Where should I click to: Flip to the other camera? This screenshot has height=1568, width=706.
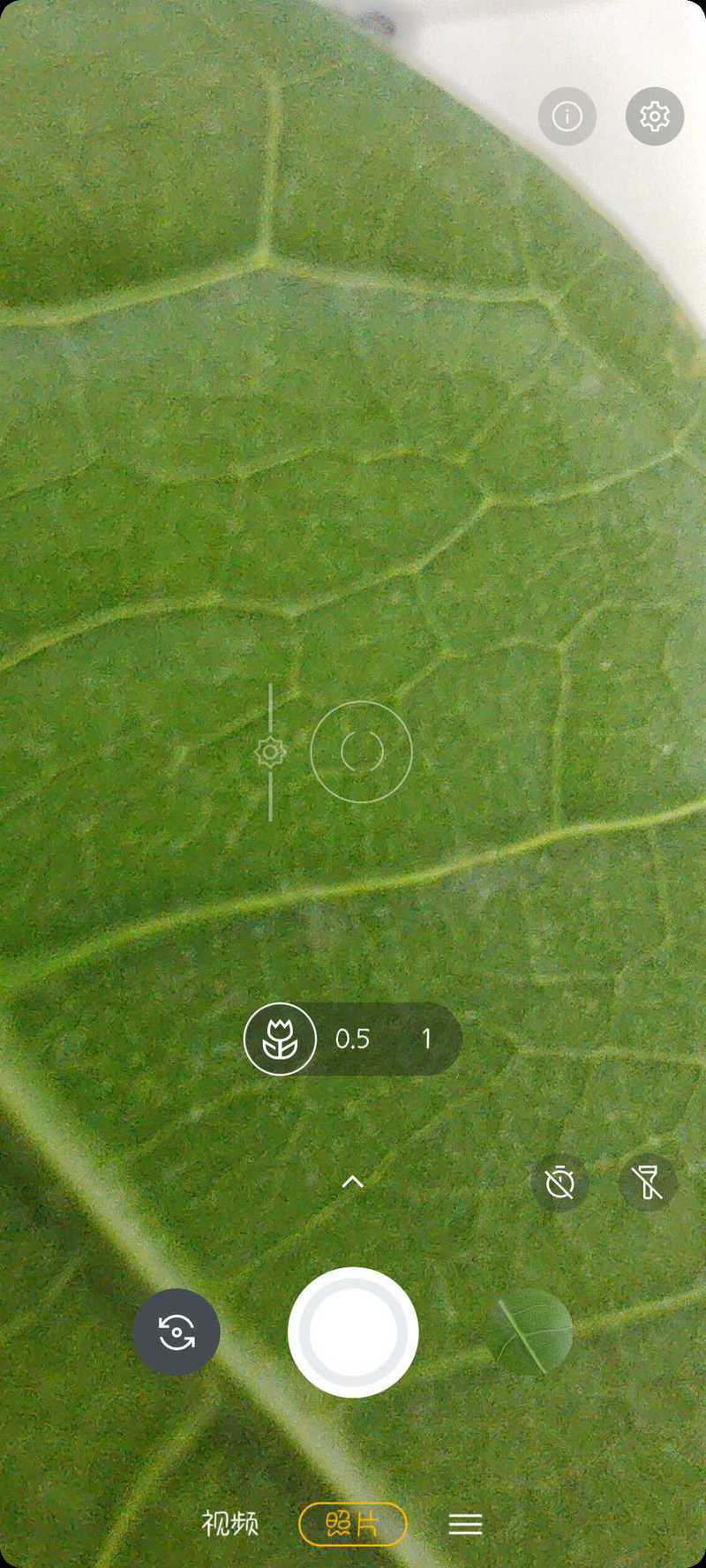coord(176,1332)
